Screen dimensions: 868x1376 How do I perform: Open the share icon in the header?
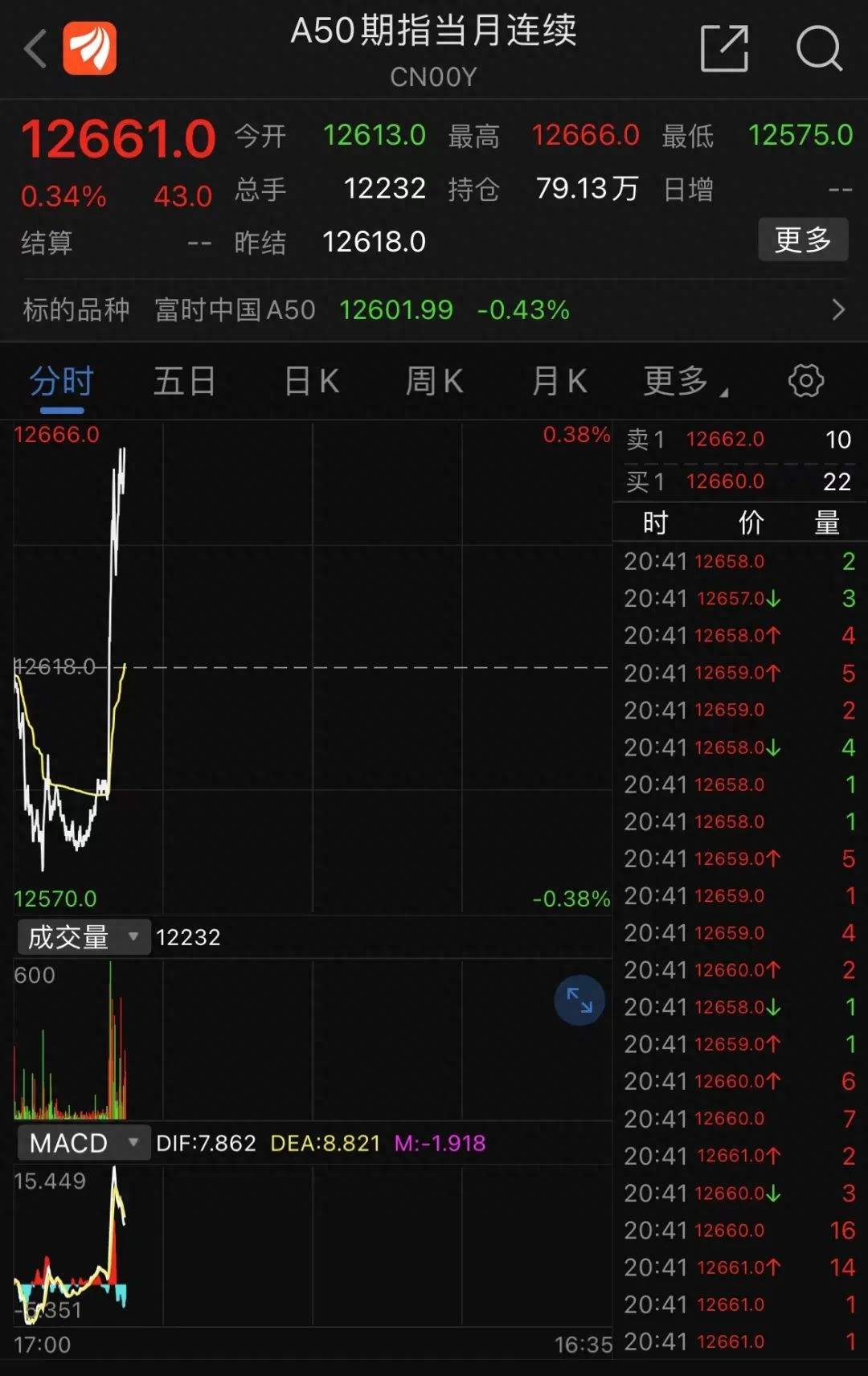click(x=724, y=48)
